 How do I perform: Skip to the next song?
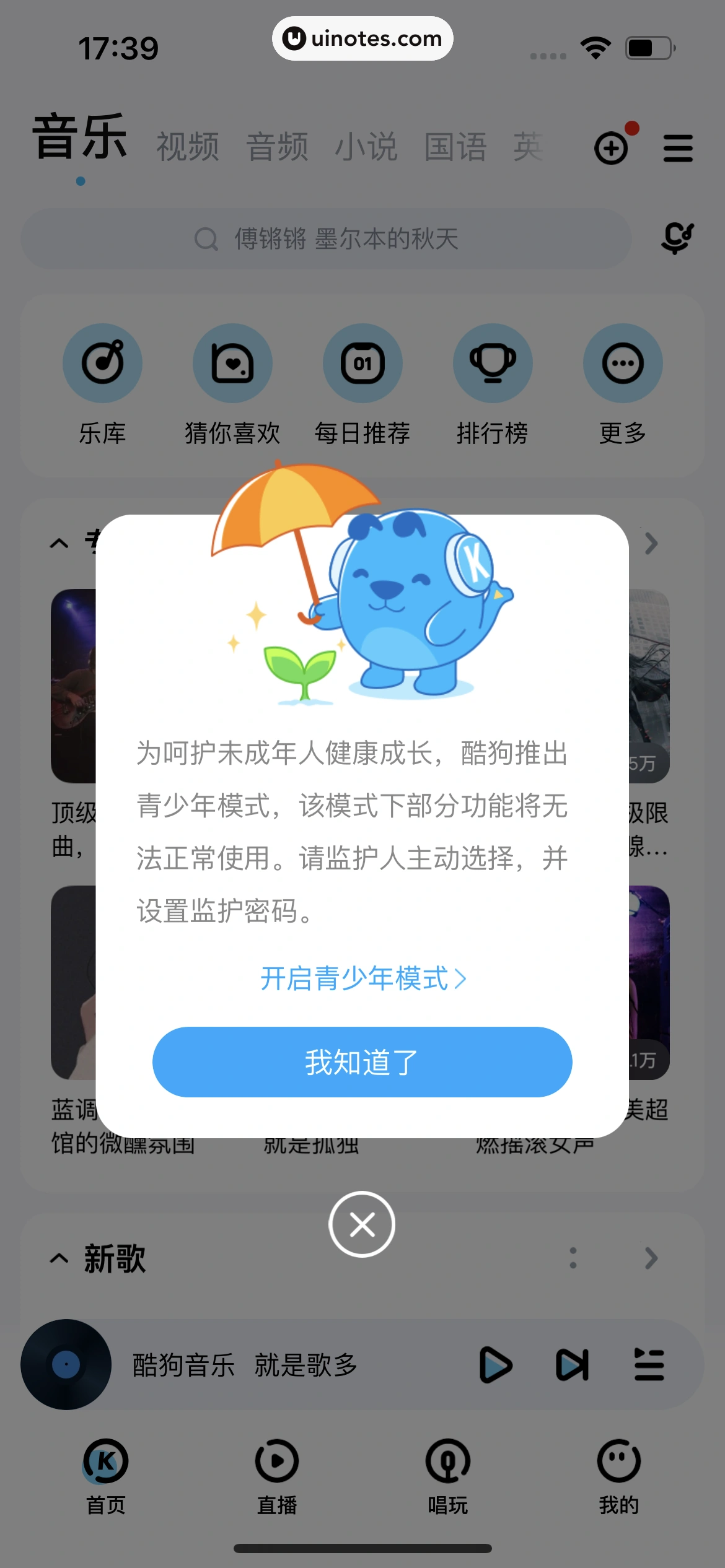[x=572, y=1365]
